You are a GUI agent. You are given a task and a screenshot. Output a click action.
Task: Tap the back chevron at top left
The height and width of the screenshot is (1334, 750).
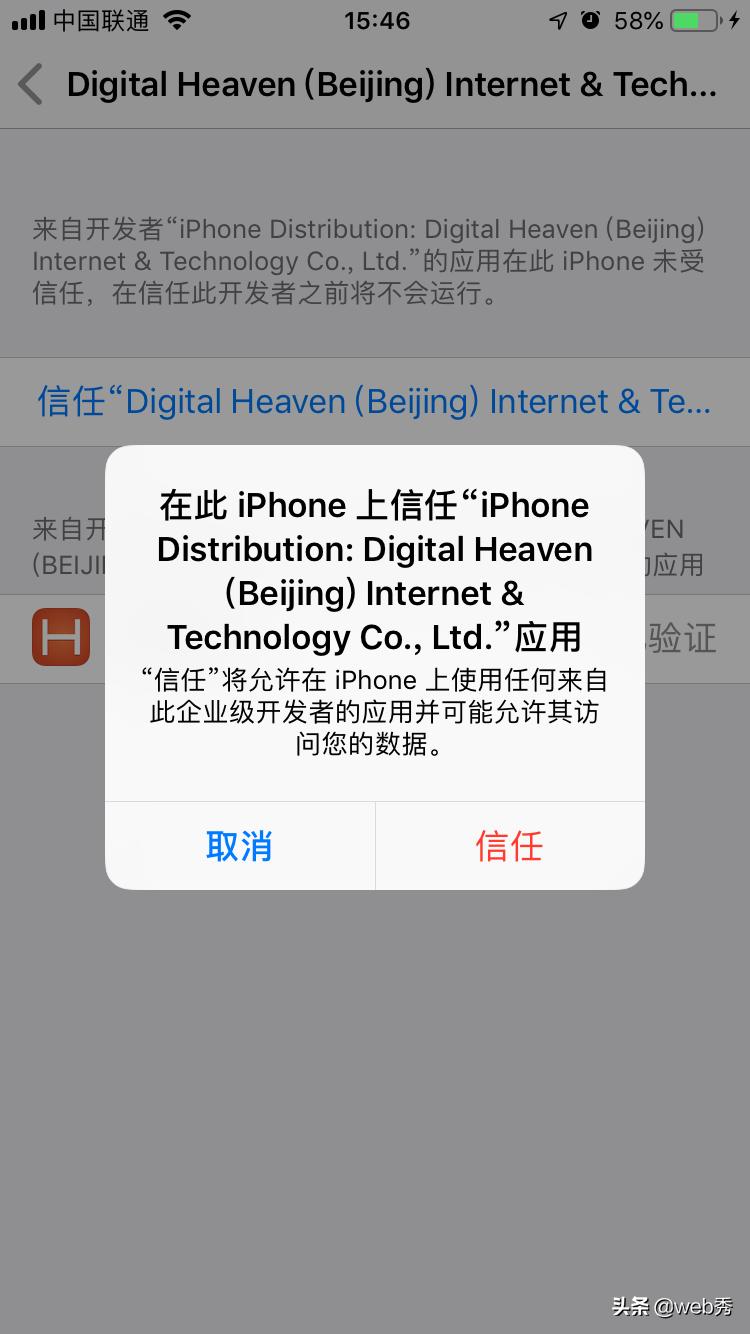29,84
